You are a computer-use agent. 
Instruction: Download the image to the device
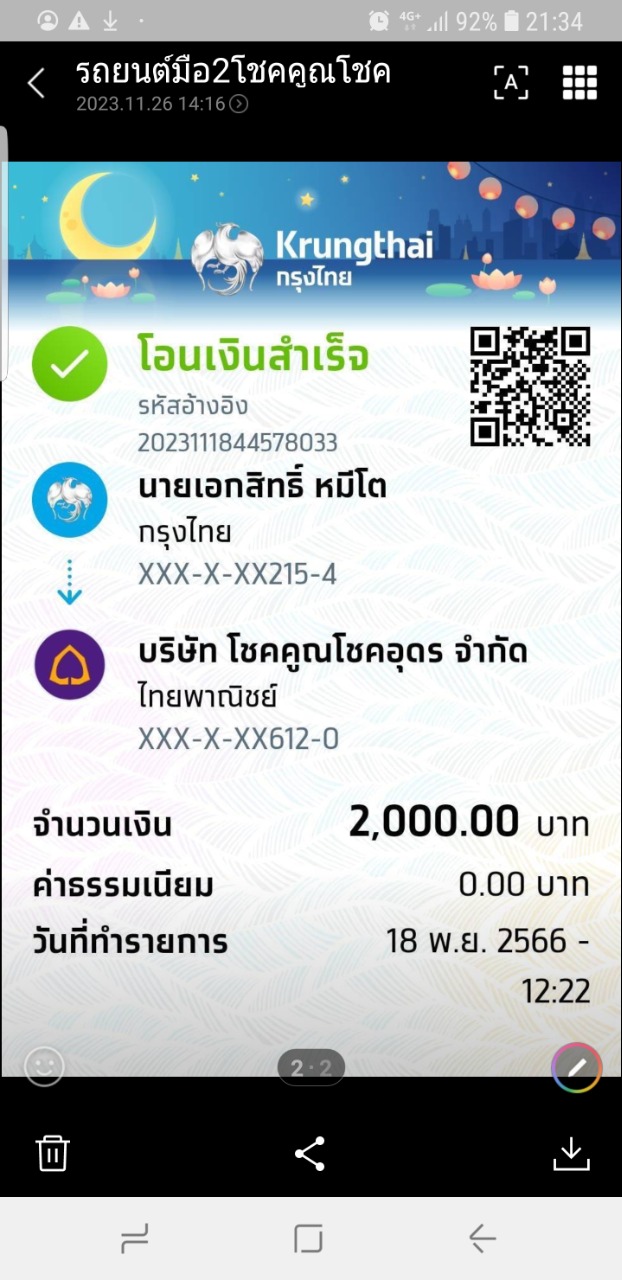pos(571,1153)
